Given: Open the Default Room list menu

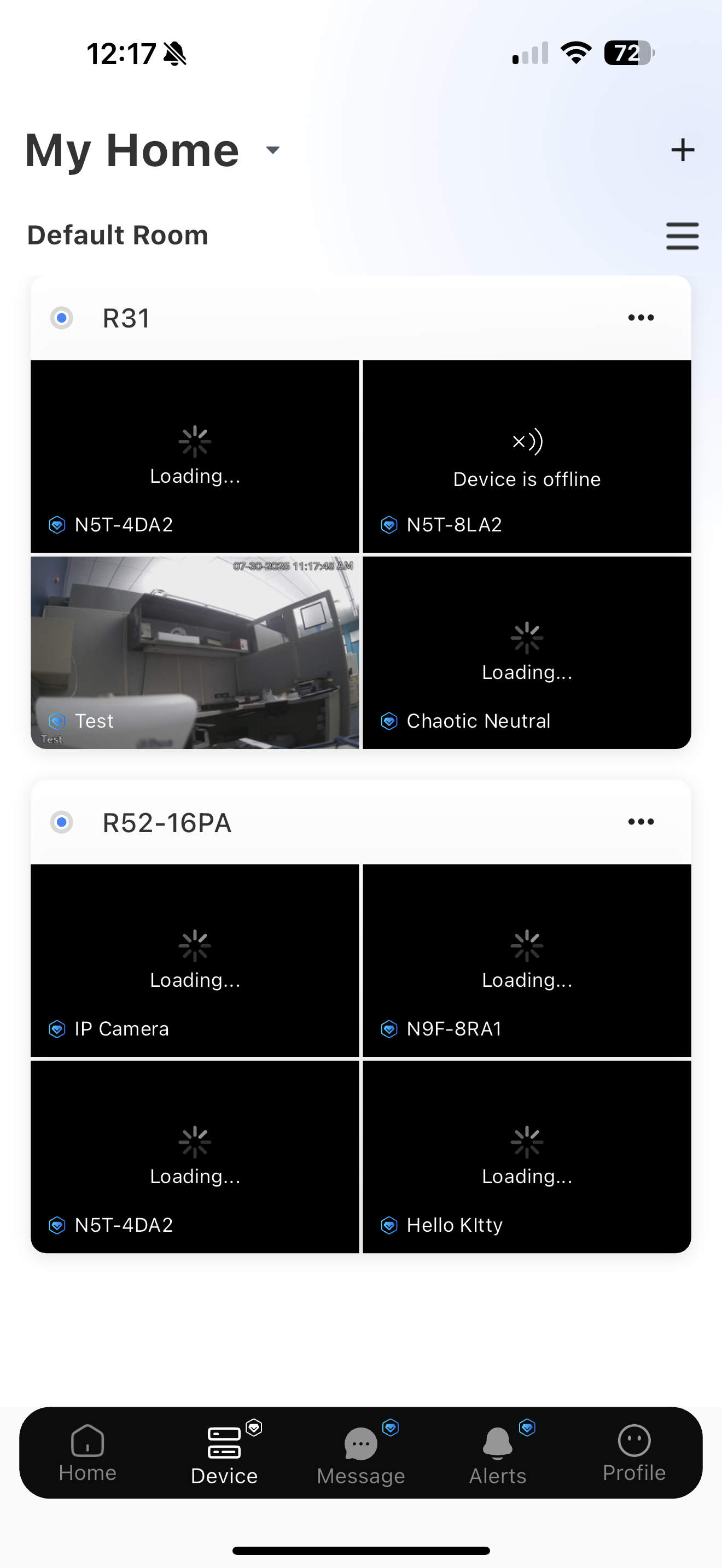Looking at the screenshot, I should click(682, 236).
